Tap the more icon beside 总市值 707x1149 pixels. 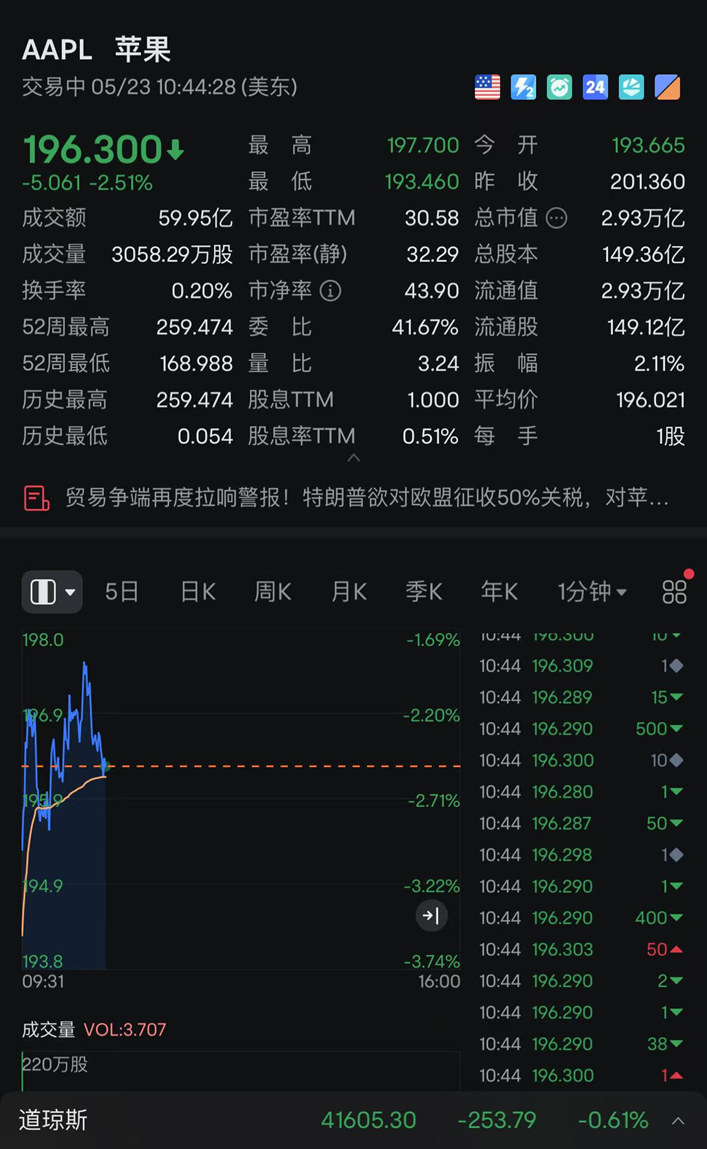(557, 218)
